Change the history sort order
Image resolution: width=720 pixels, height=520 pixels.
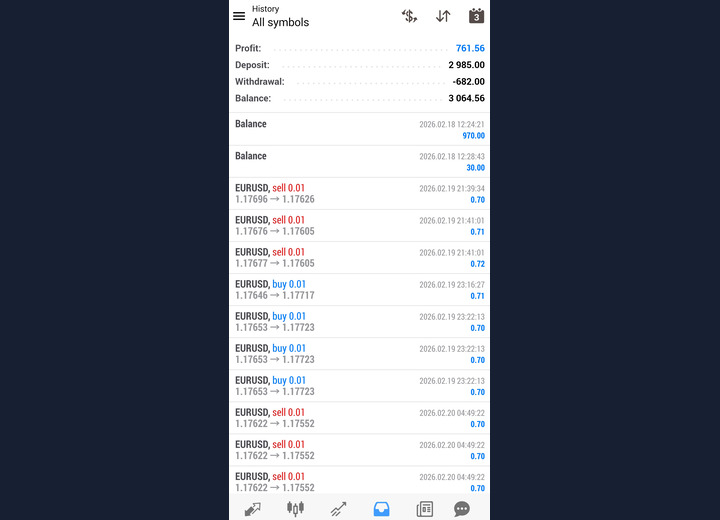pos(443,16)
